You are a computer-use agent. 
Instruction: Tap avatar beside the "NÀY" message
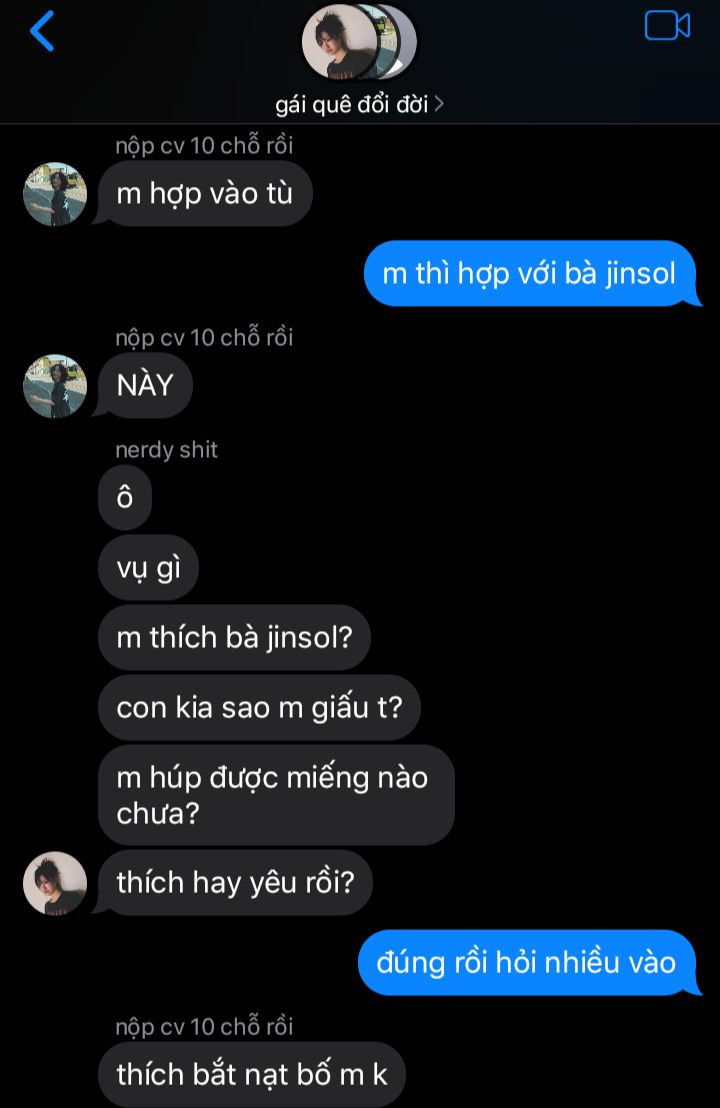(55, 386)
